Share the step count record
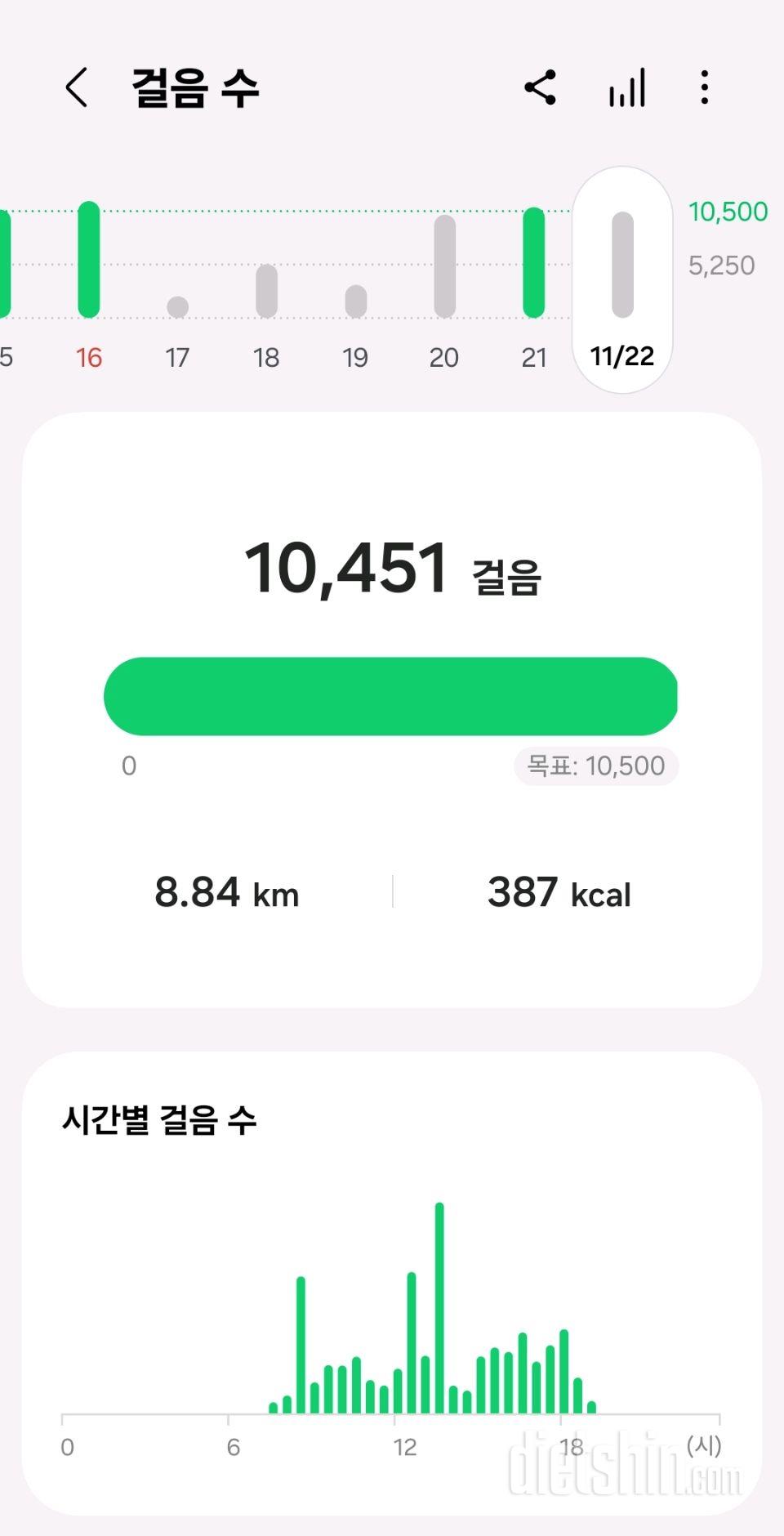Image resolution: width=784 pixels, height=1536 pixels. point(540,87)
